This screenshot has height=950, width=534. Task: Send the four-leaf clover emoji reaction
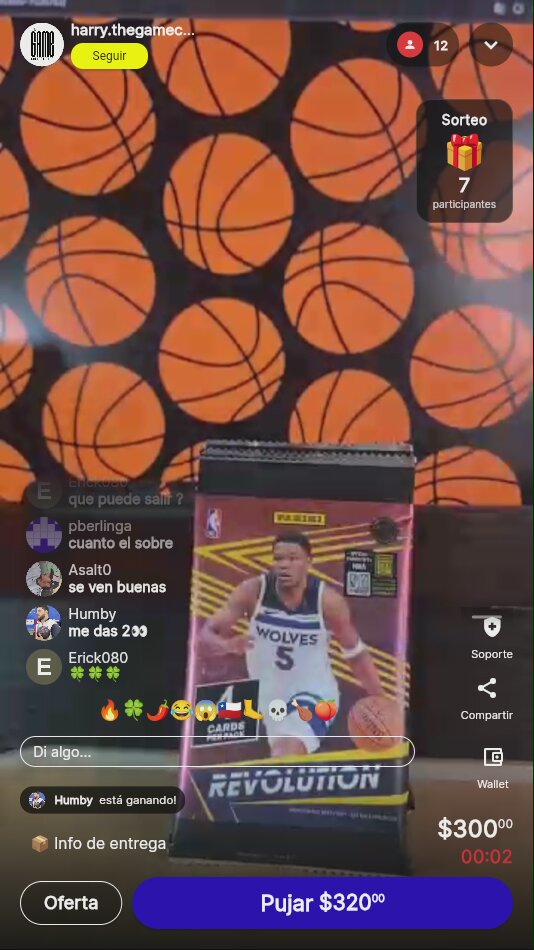(x=133, y=709)
